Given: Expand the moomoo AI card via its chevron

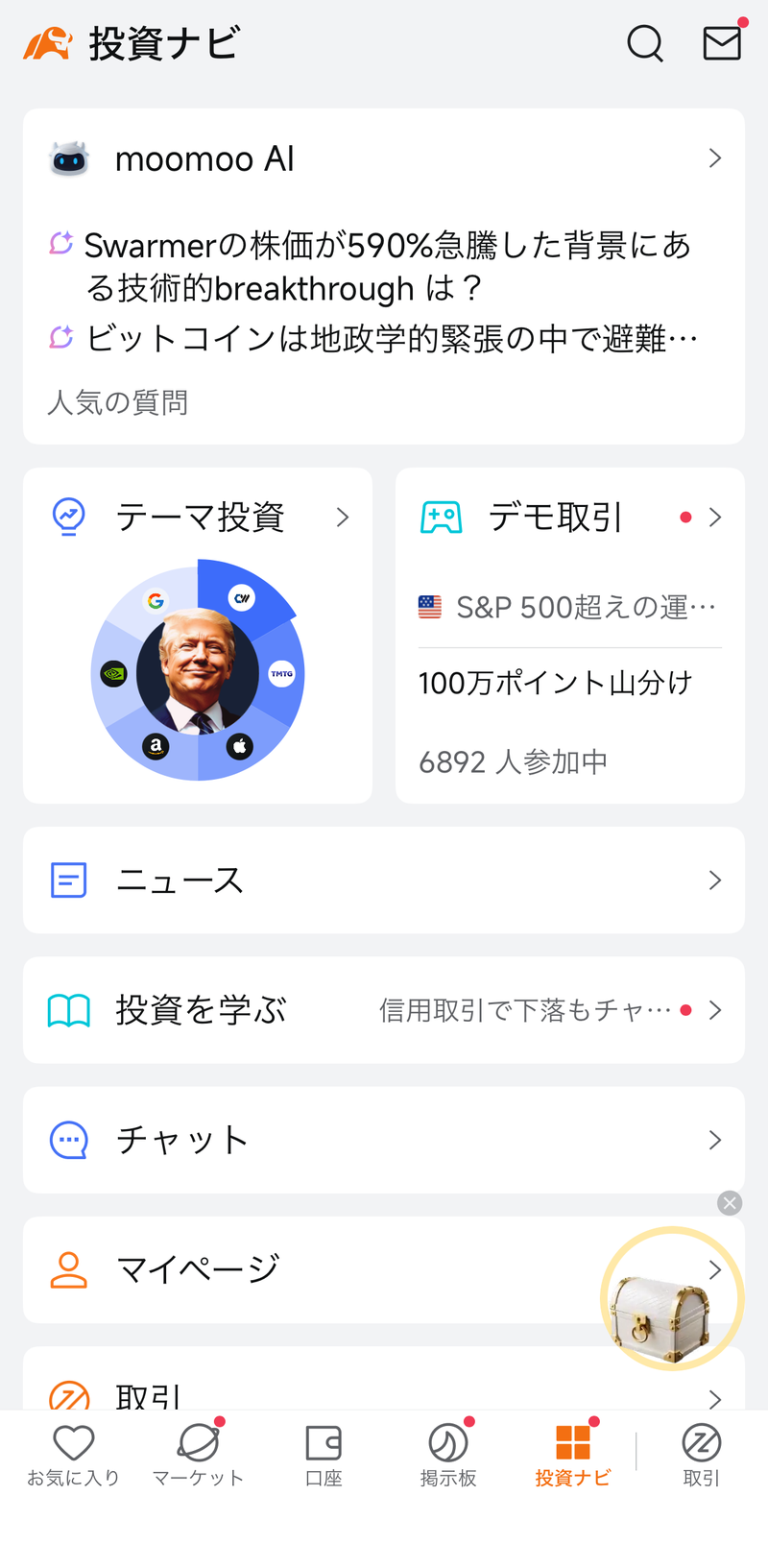Looking at the screenshot, I should coord(714,157).
